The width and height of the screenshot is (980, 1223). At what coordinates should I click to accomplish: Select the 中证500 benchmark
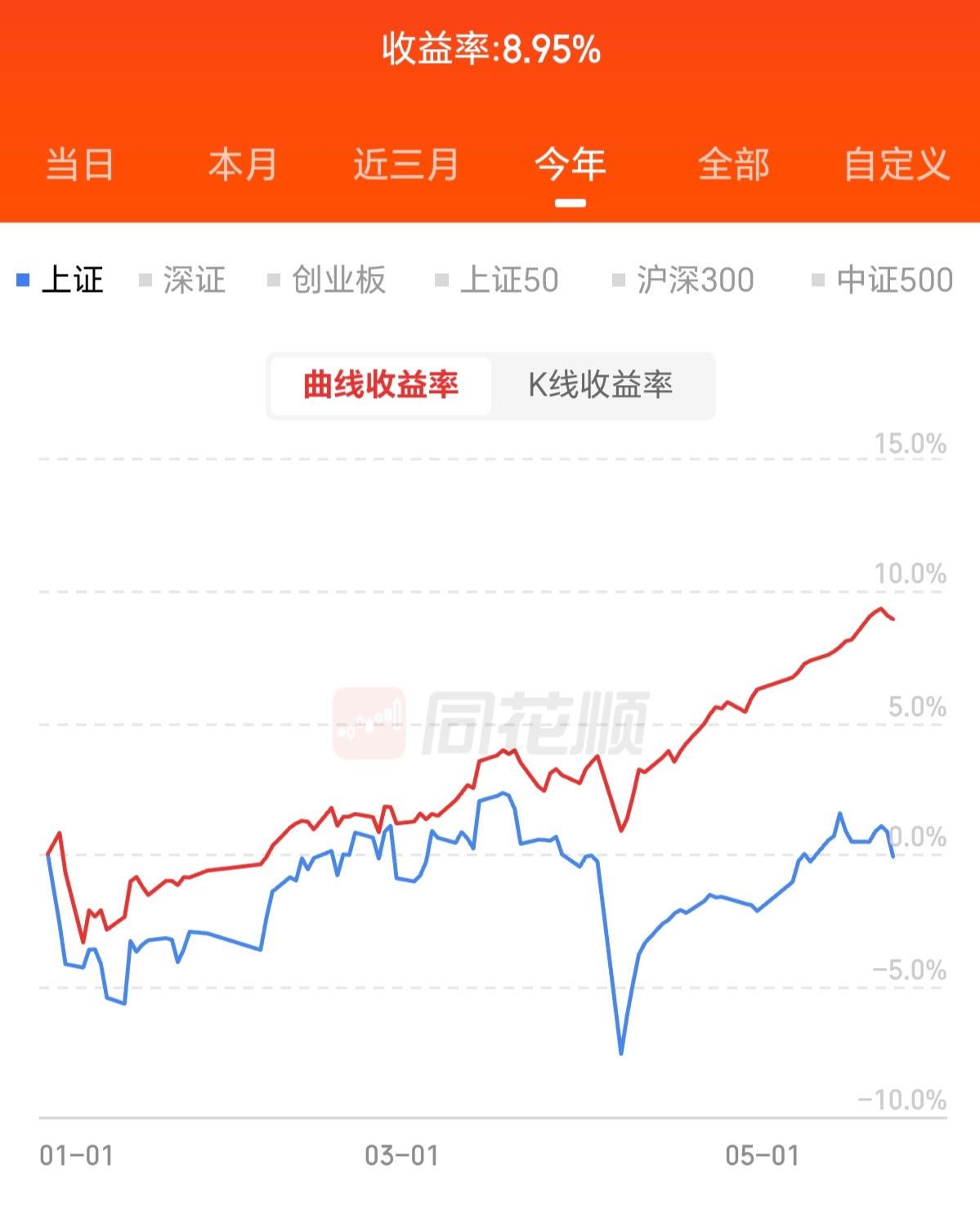click(882, 280)
